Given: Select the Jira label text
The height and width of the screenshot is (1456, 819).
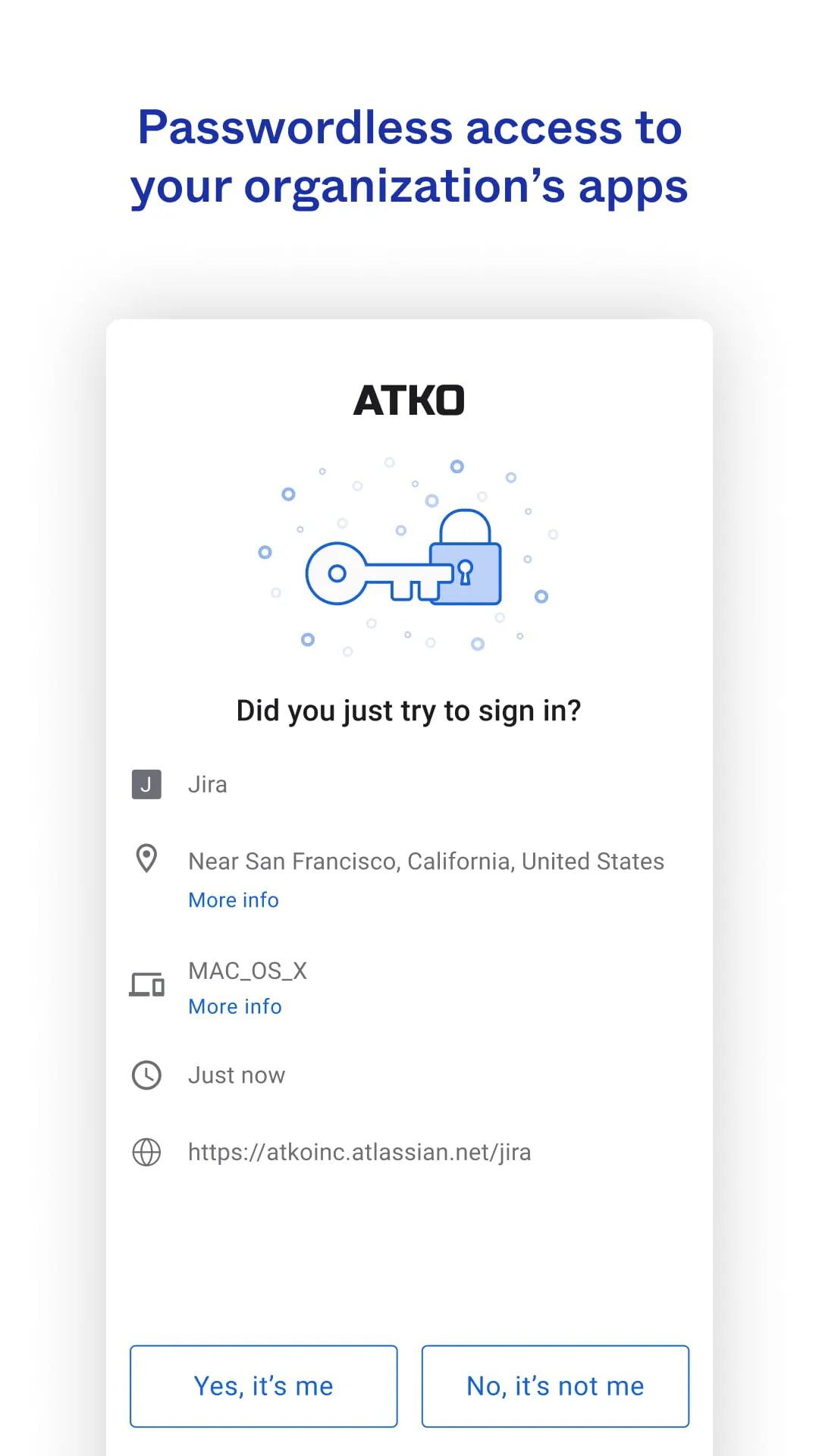Looking at the screenshot, I should pos(207,784).
